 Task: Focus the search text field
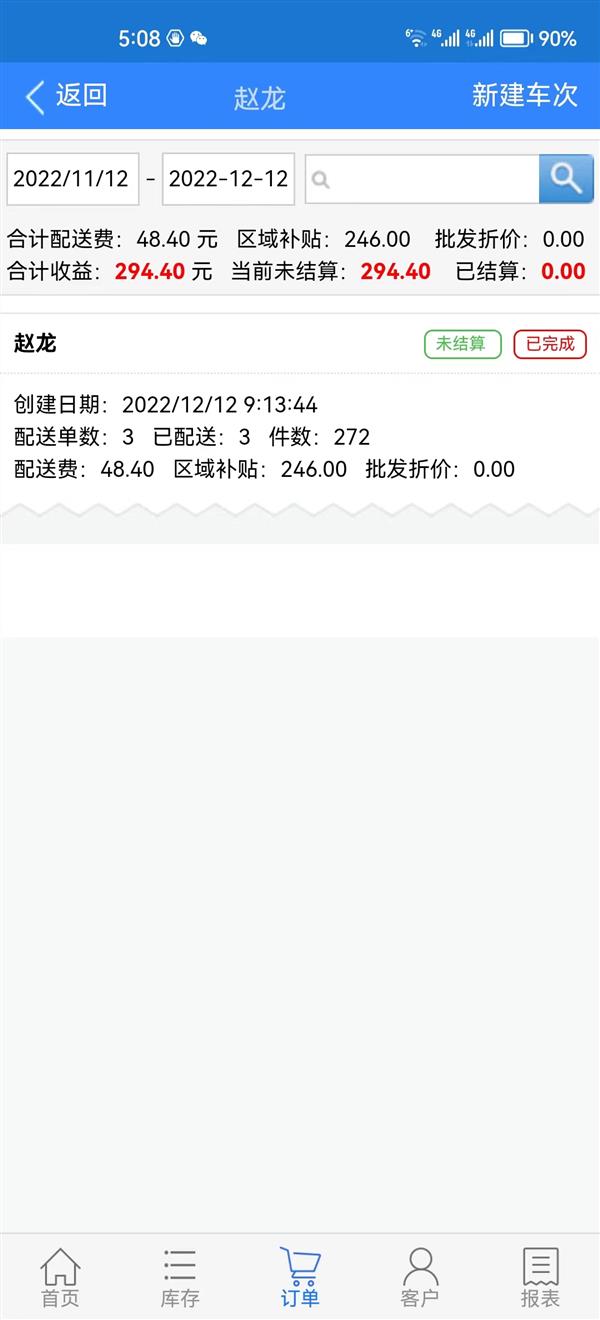click(422, 179)
